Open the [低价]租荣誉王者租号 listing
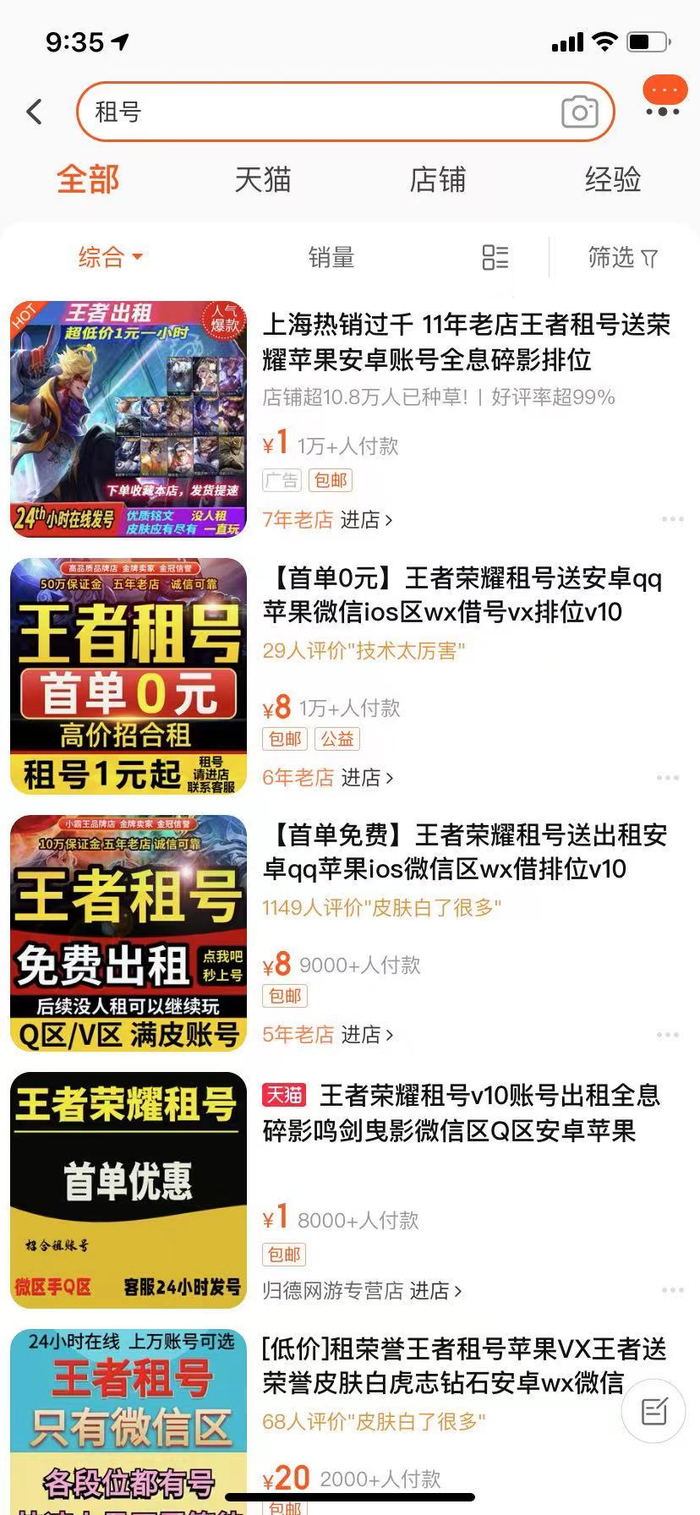The width and height of the screenshot is (700, 1515). (464, 1366)
